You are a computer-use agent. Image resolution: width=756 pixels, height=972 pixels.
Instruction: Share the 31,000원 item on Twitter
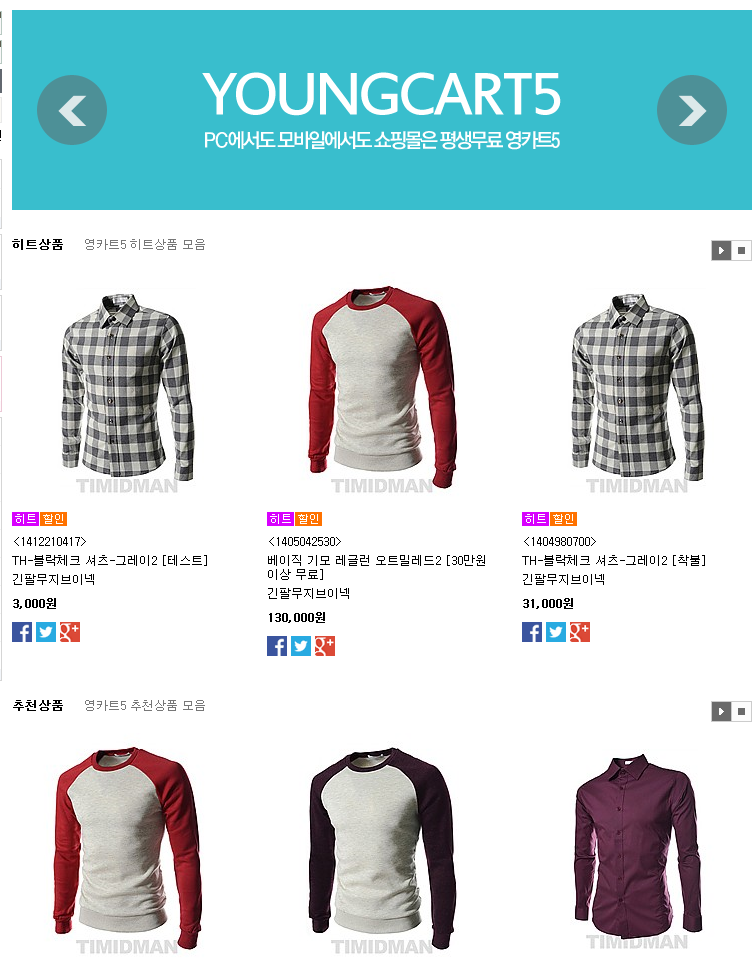tap(556, 632)
